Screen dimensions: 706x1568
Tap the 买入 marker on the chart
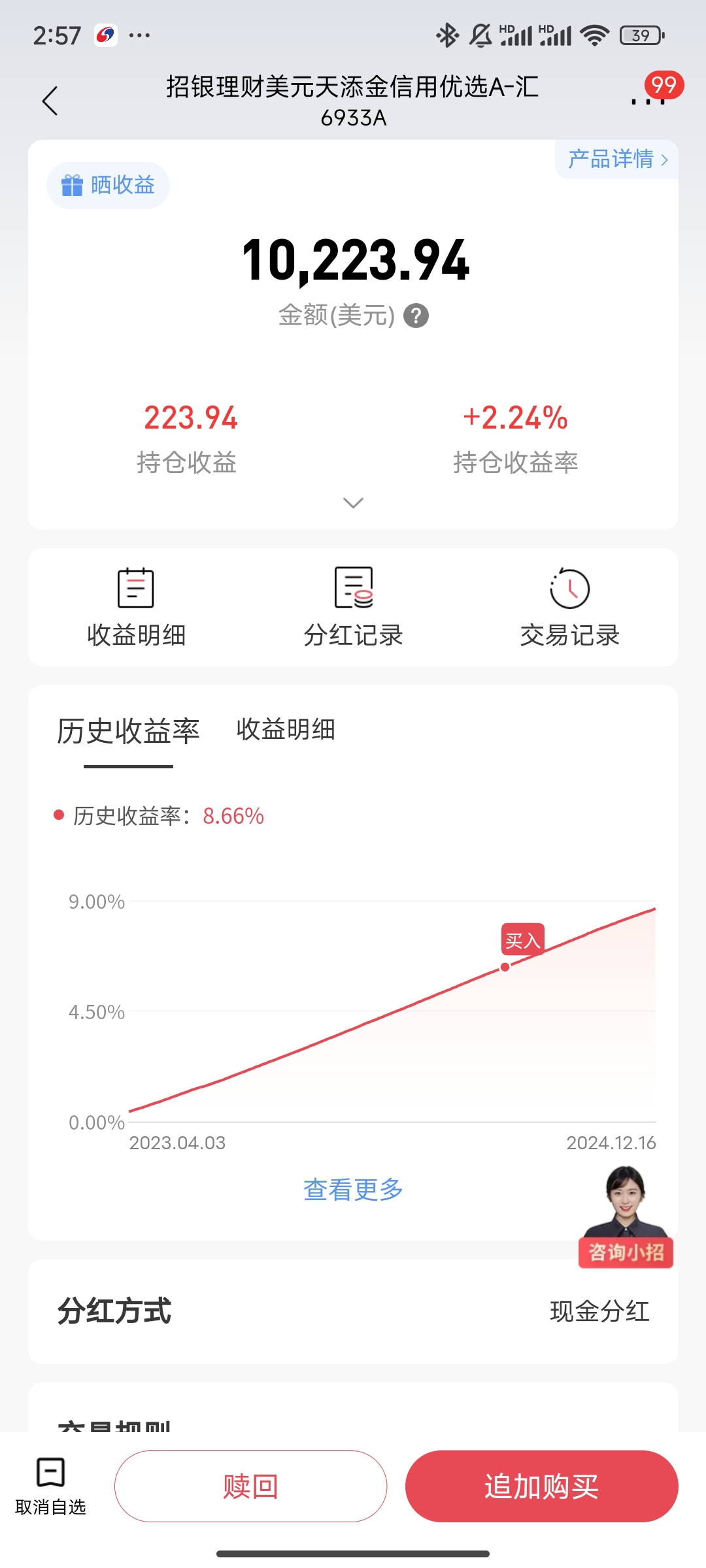[522, 941]
